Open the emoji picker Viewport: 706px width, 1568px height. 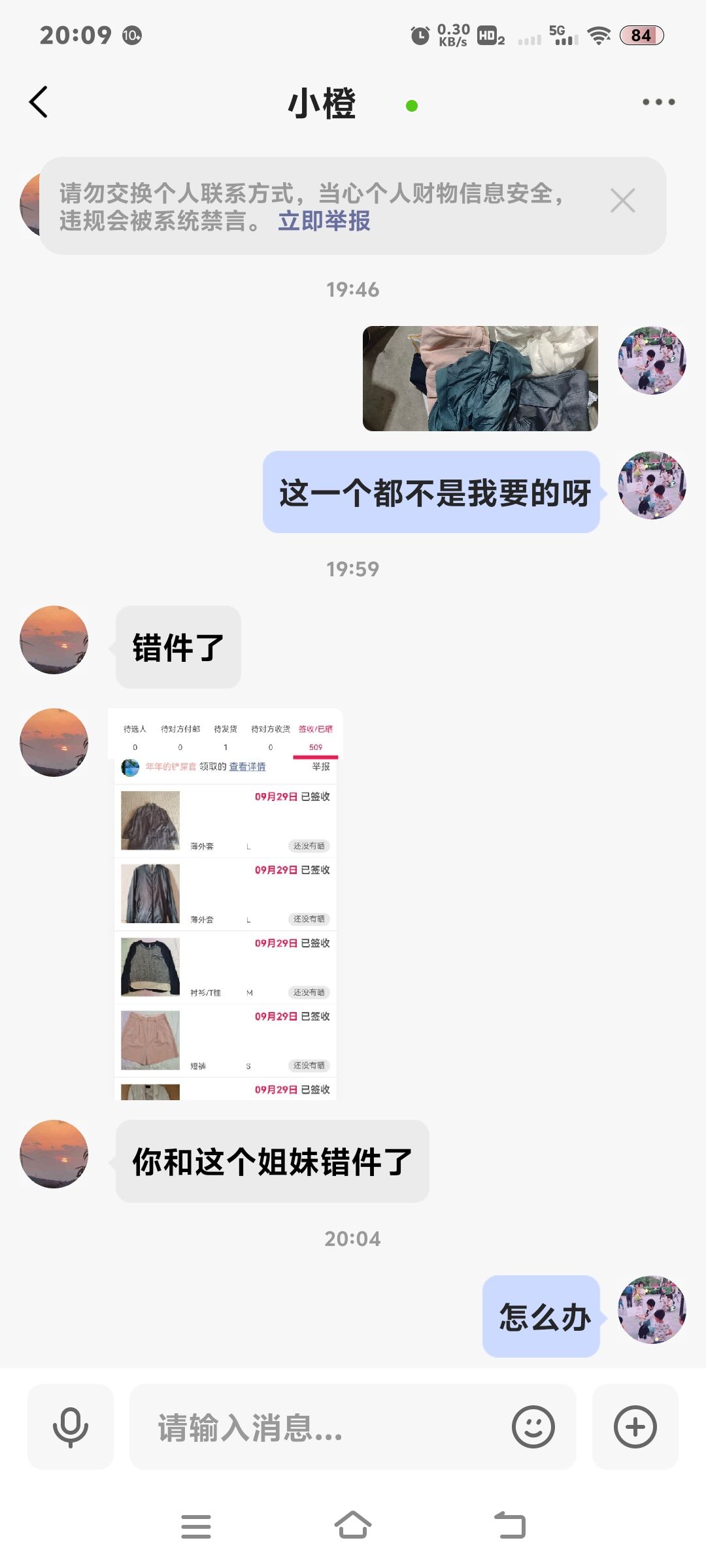click(533, 1427)
